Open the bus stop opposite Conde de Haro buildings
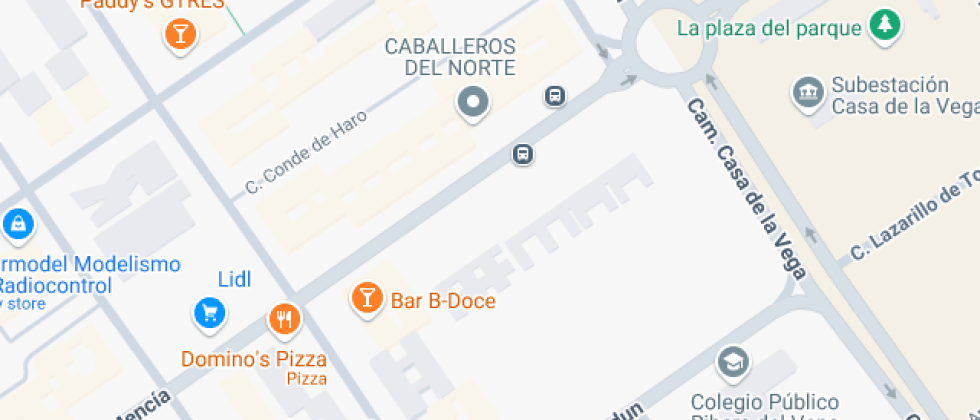Image resolution: width=980 pixels, height=420 pixels. tap(523, 154)
